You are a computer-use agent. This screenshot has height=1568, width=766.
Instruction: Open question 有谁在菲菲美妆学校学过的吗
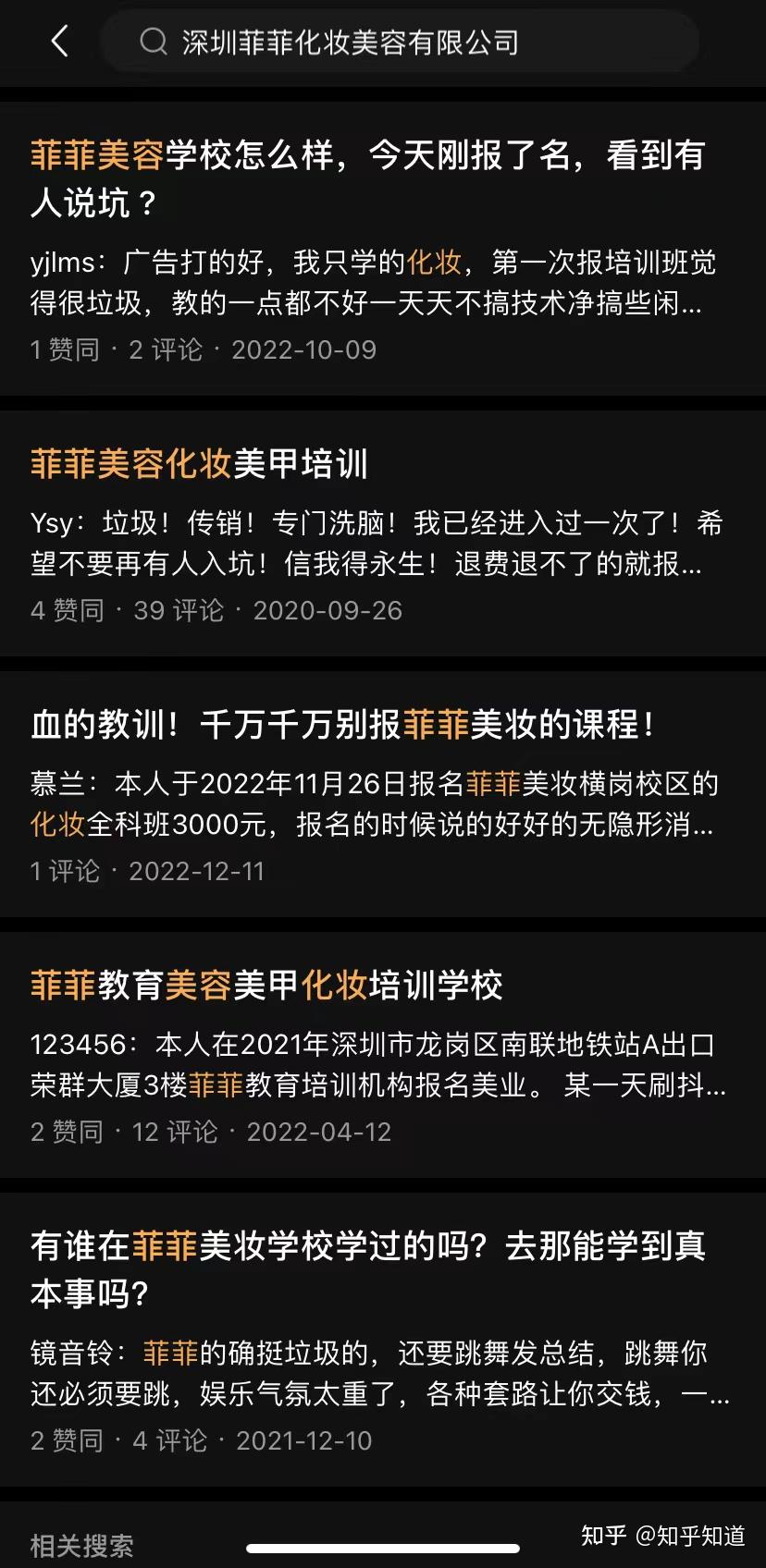pos(383,1341)
